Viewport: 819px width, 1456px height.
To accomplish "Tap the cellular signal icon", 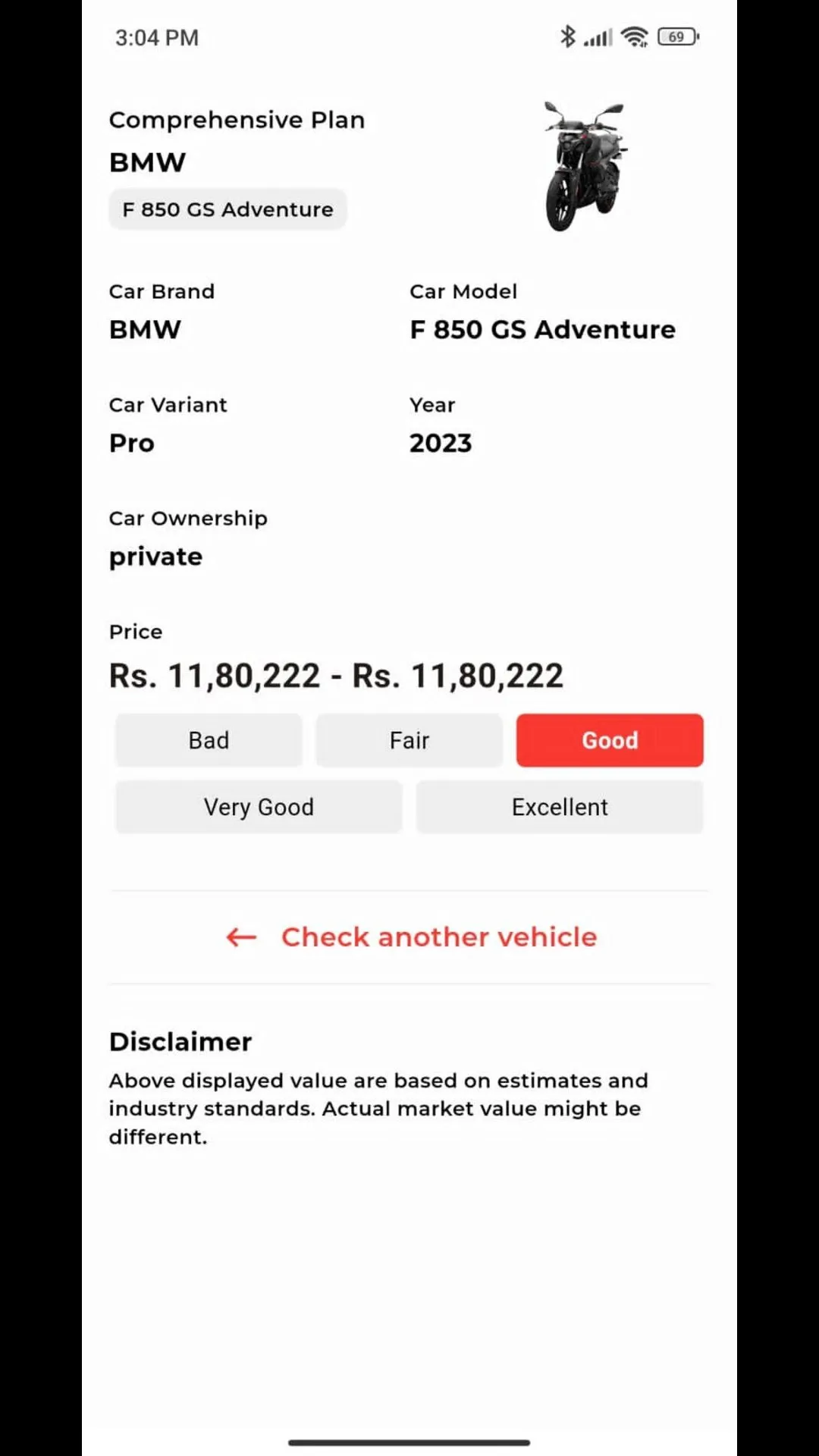I will [x=598, y=36].
